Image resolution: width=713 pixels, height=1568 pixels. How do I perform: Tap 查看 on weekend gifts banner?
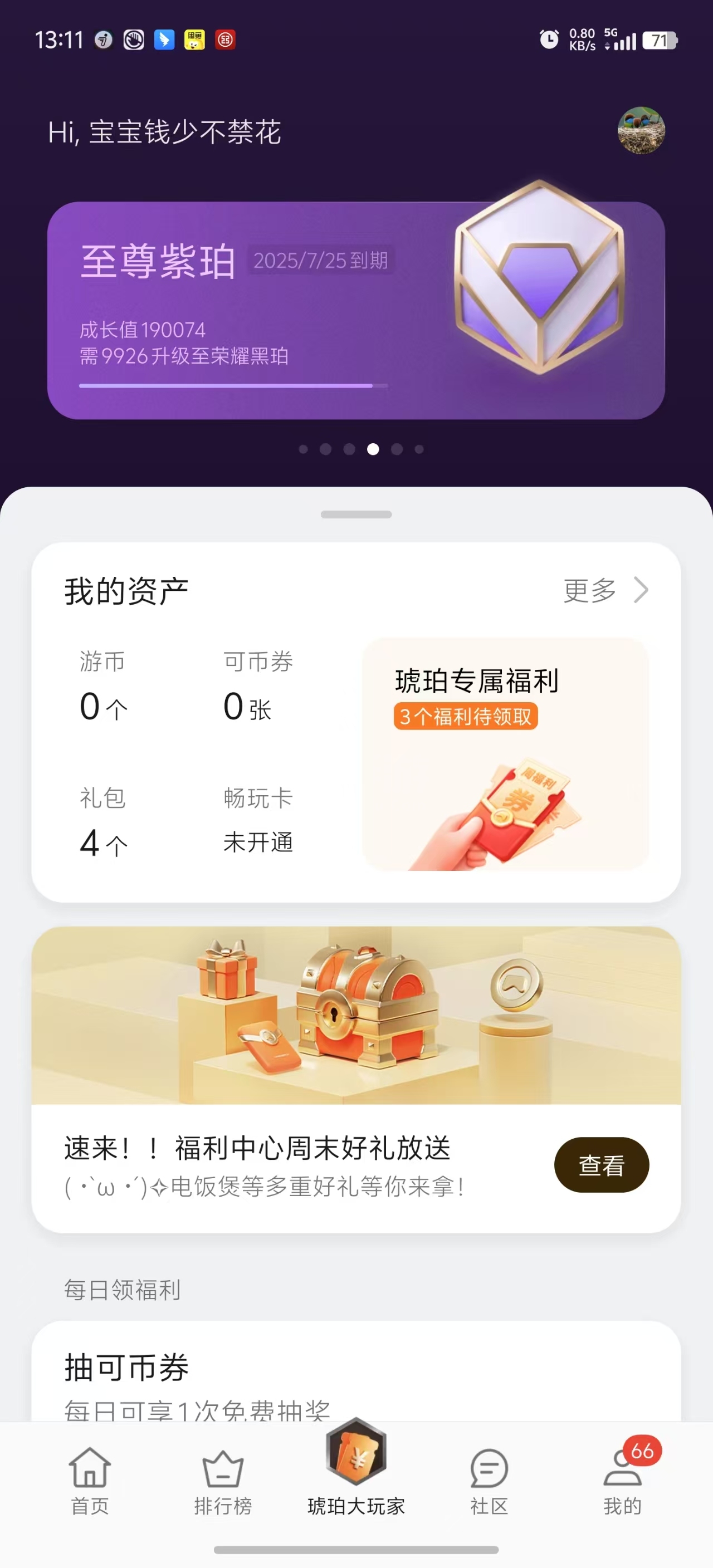602,1165
